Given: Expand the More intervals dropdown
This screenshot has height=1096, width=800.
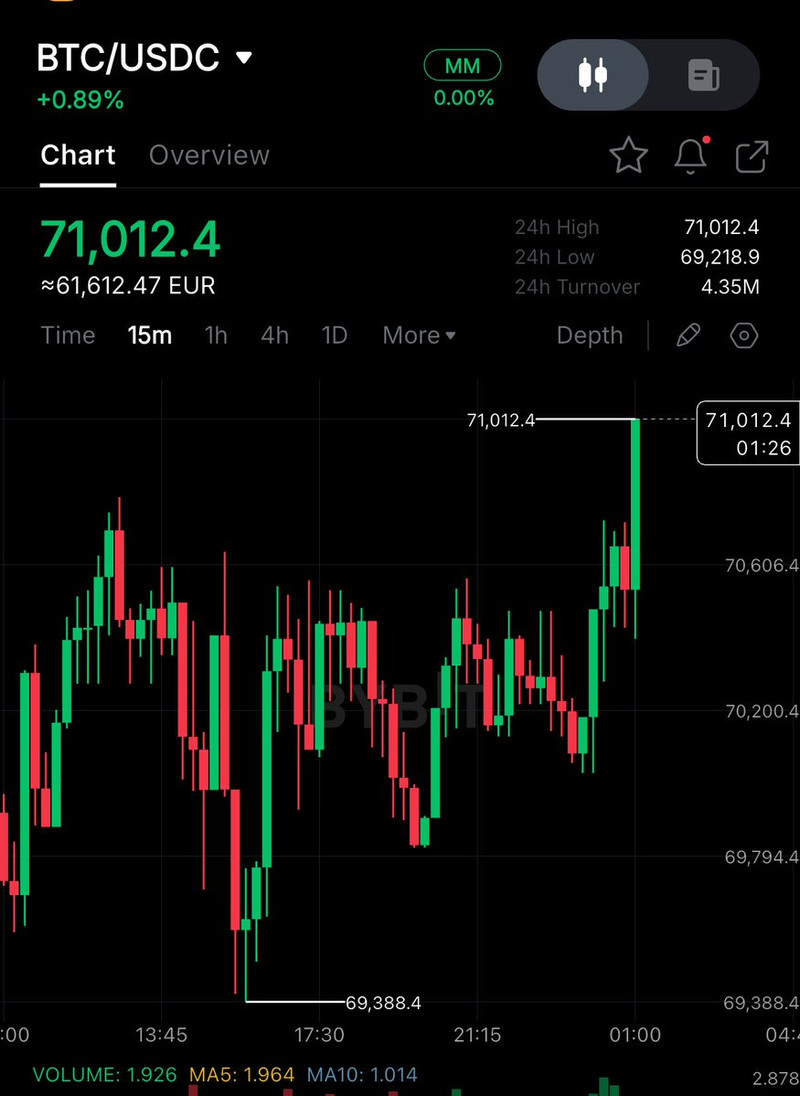Looking at the screenshot, I should click(x=419, y=335).
